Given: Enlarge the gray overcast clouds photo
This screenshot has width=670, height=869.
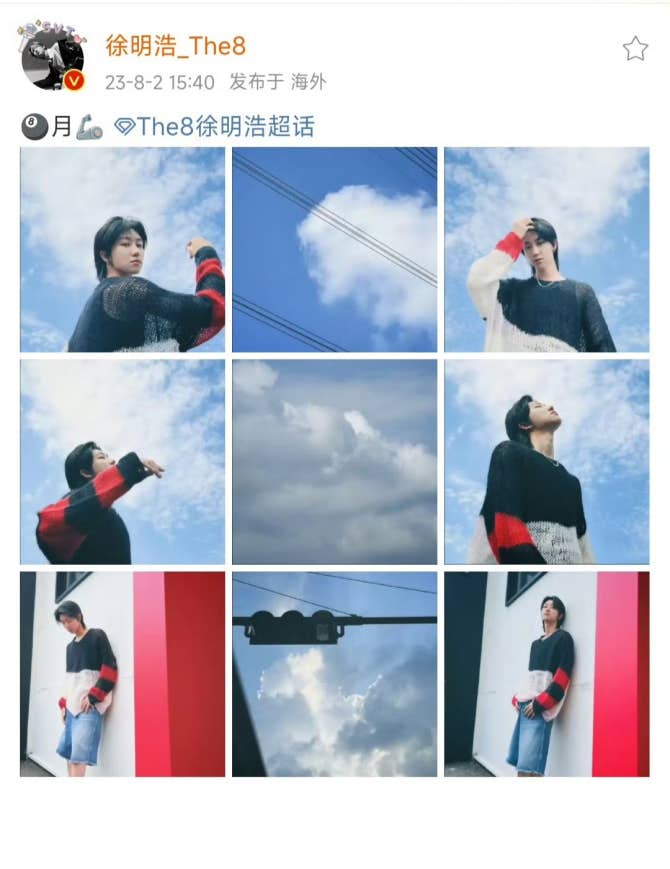Looking at the screenshot, I should (x=334, y=462).
